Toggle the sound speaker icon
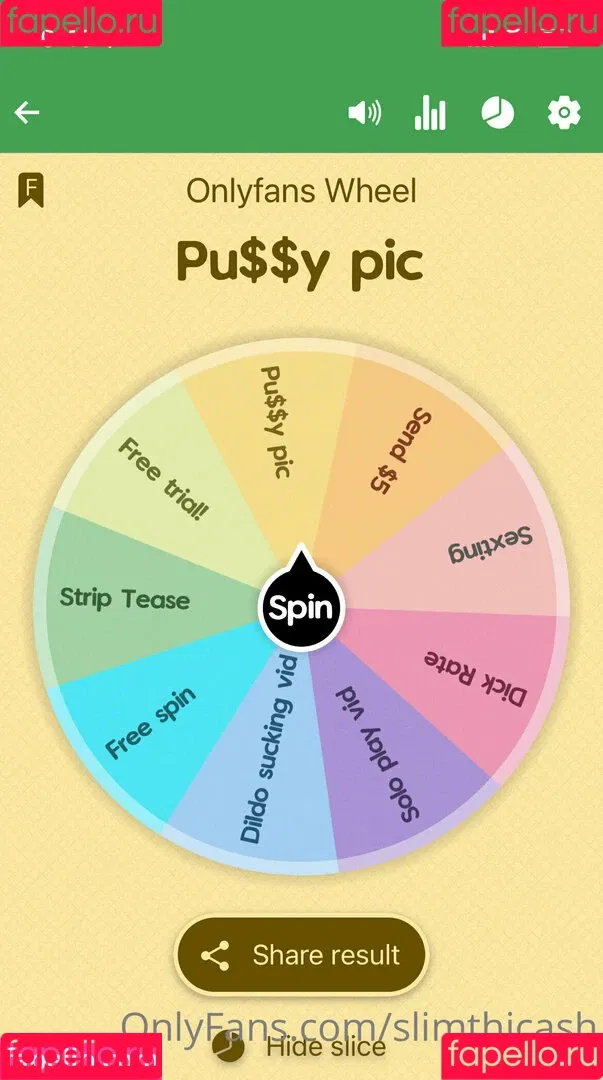 coord(364,113)
